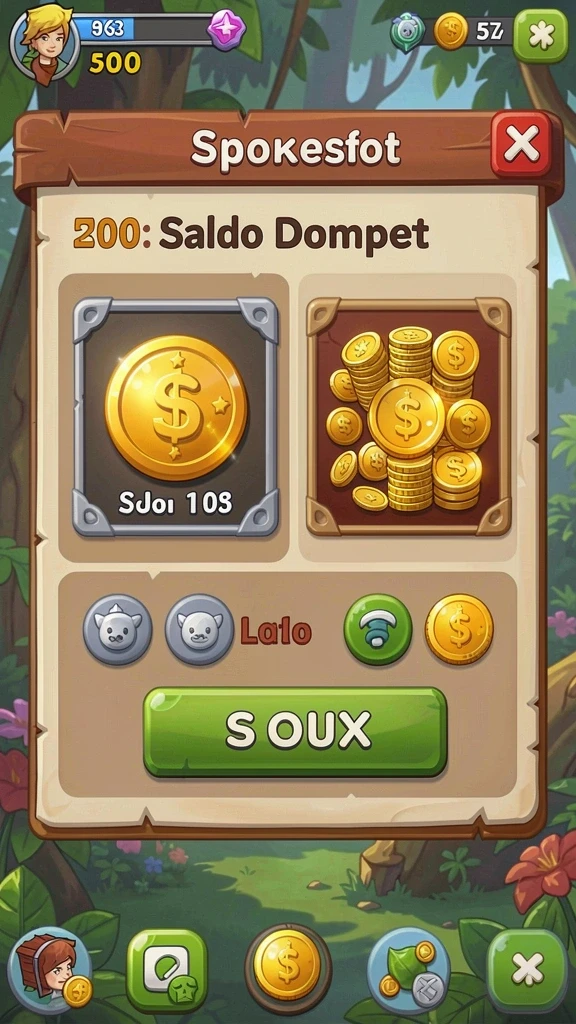Select the single gold coin pack
The image size is (576, 1024).
(176, 417)
